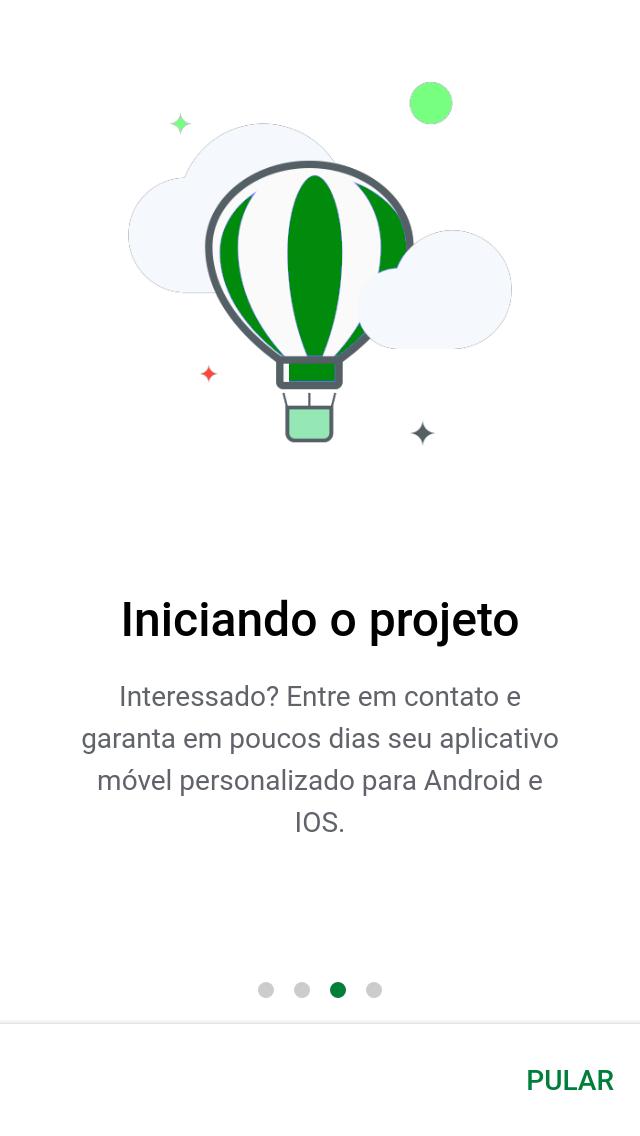The height and width of the screenshot is (1136, 640).
Task: Go to the fourth page indicator dot
Action: pyautogui.click(x=374, y=990)
